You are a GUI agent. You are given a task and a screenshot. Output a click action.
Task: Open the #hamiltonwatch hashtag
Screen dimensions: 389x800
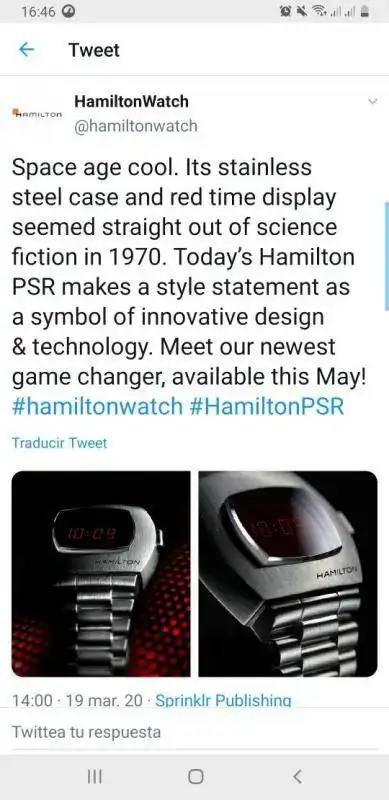[97, 407]
